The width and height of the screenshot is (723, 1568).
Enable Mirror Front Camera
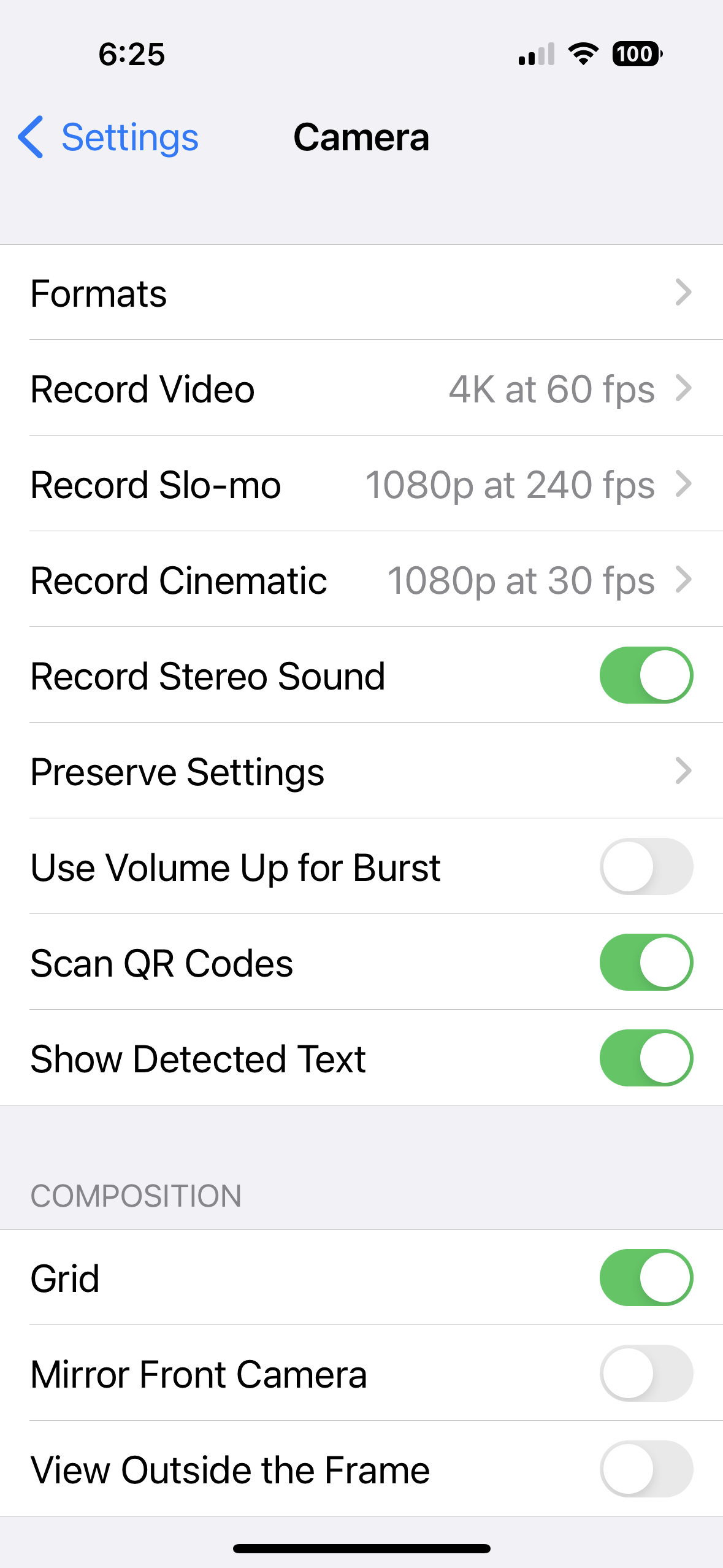coord(646,1374)
